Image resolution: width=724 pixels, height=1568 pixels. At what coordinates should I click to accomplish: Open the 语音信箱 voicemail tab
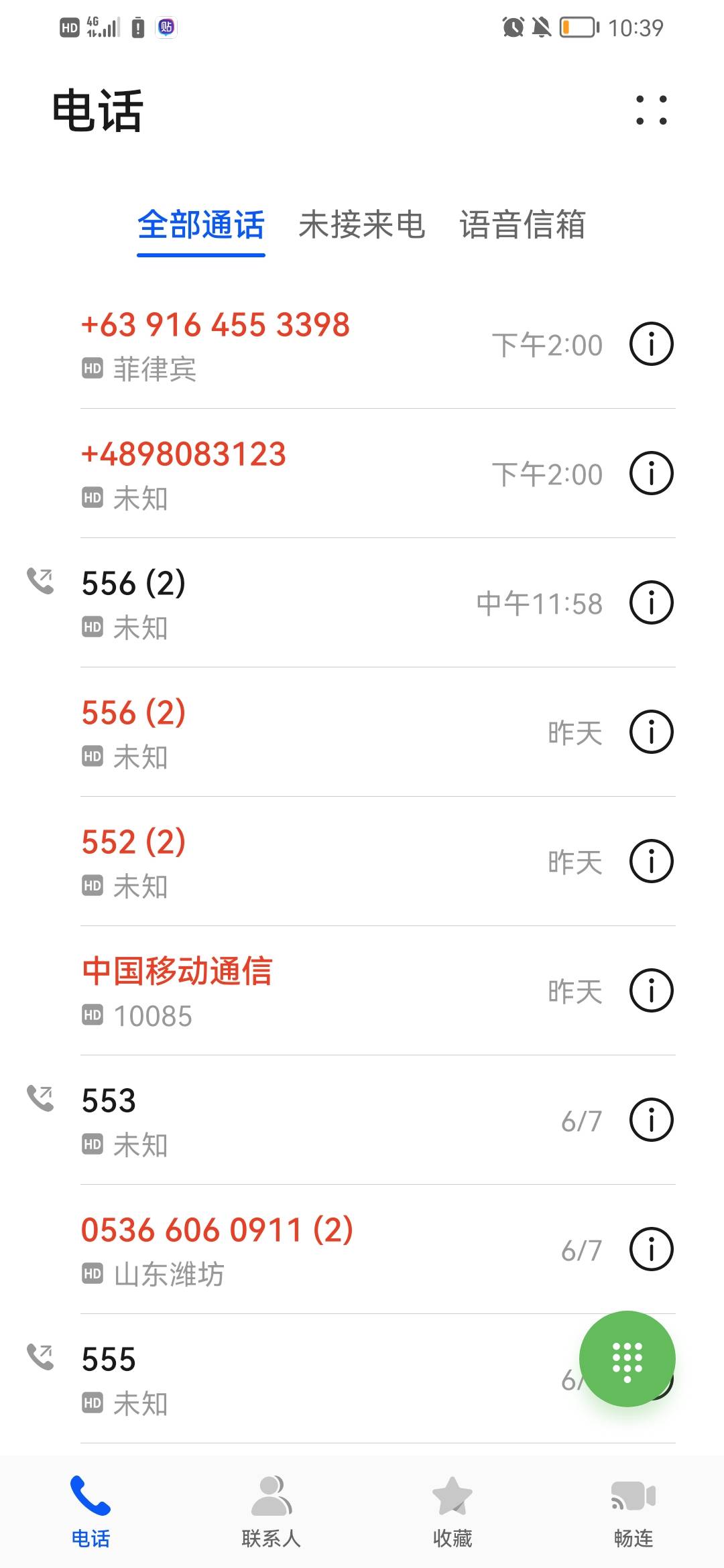coord(523,226)
